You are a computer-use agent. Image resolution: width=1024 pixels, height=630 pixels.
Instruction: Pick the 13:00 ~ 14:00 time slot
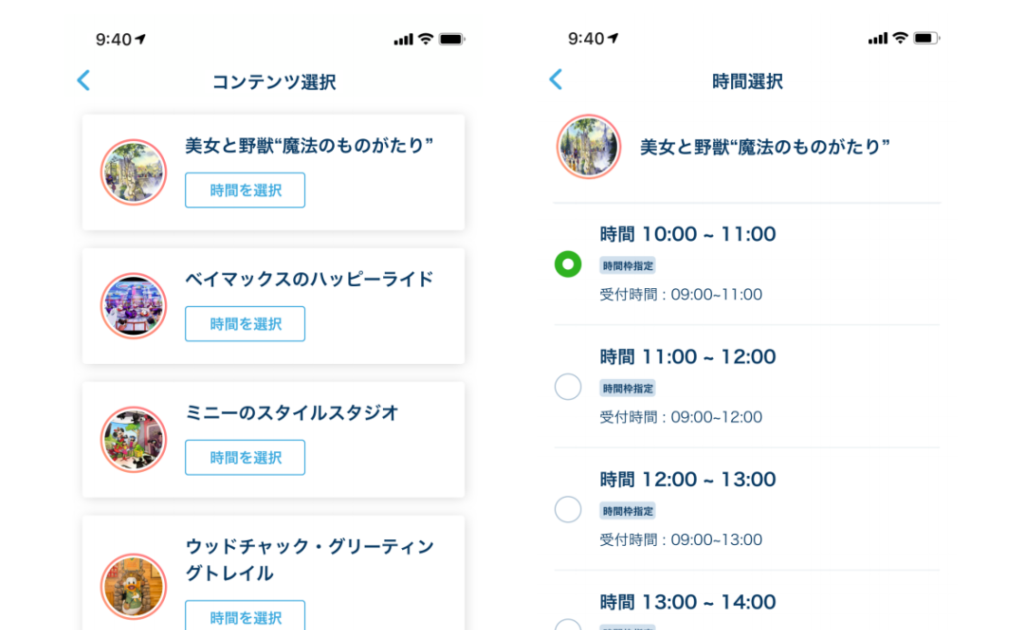pyautogui.click(x=568, y=624)
